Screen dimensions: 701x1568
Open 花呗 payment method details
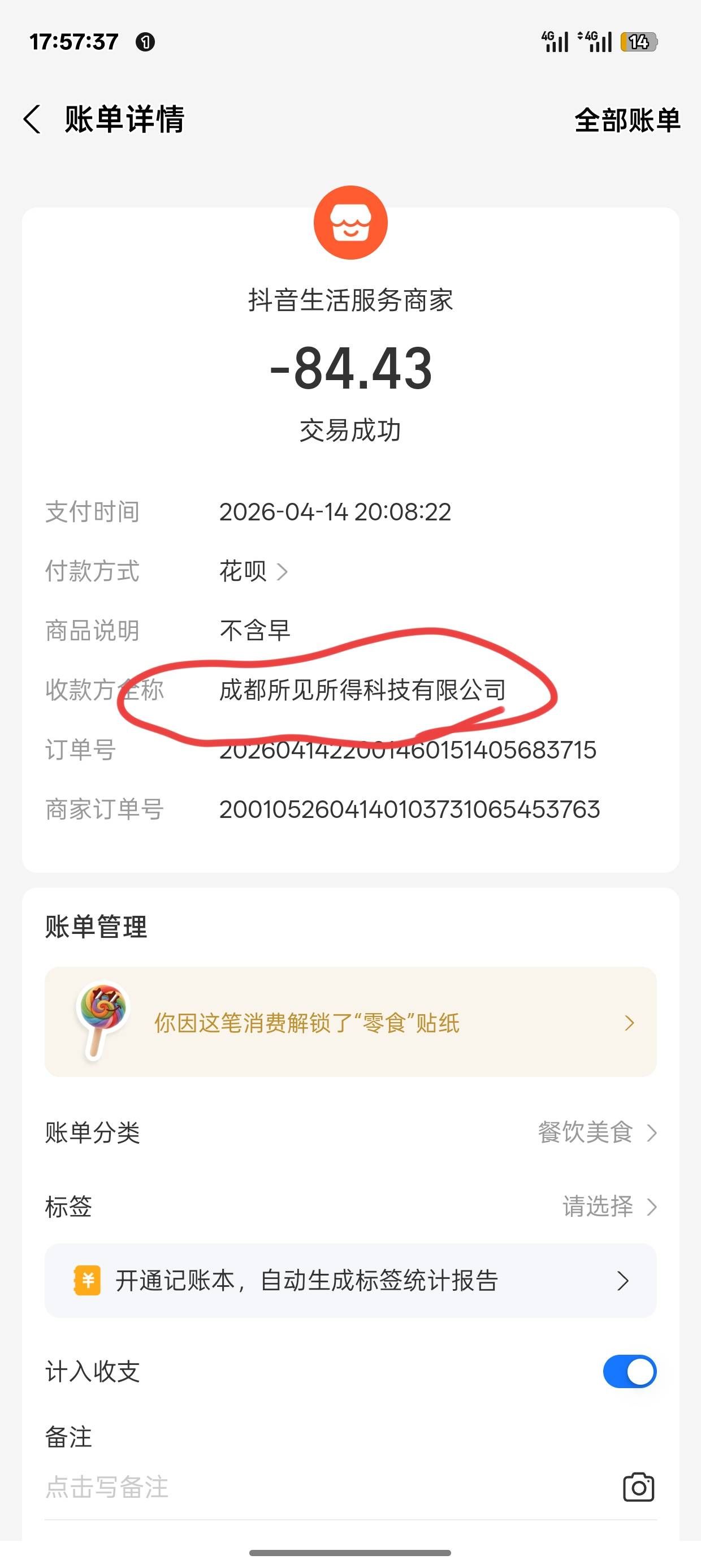pos(253,571)
